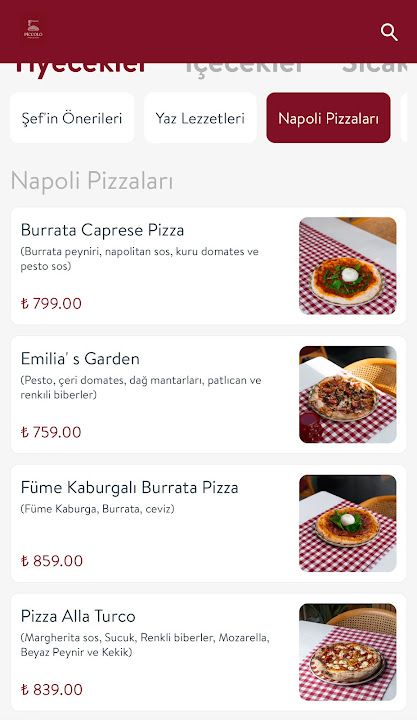Viewport: 417px width, 720px height.
Task: Select the Yaz Lezzetleri chip
Action: pos(200,118)
